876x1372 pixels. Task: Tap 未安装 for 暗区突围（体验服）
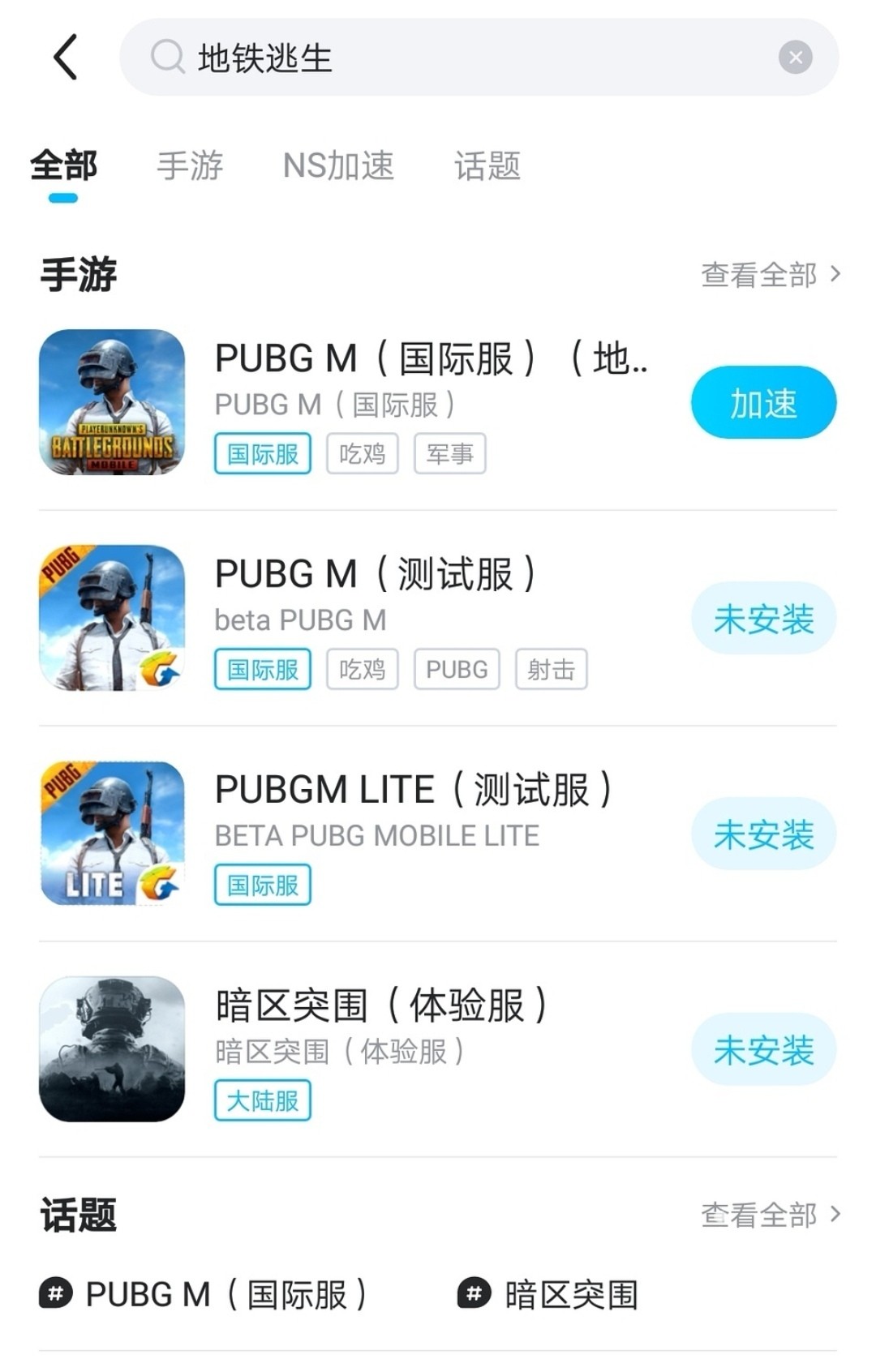tap(763, 1050)
